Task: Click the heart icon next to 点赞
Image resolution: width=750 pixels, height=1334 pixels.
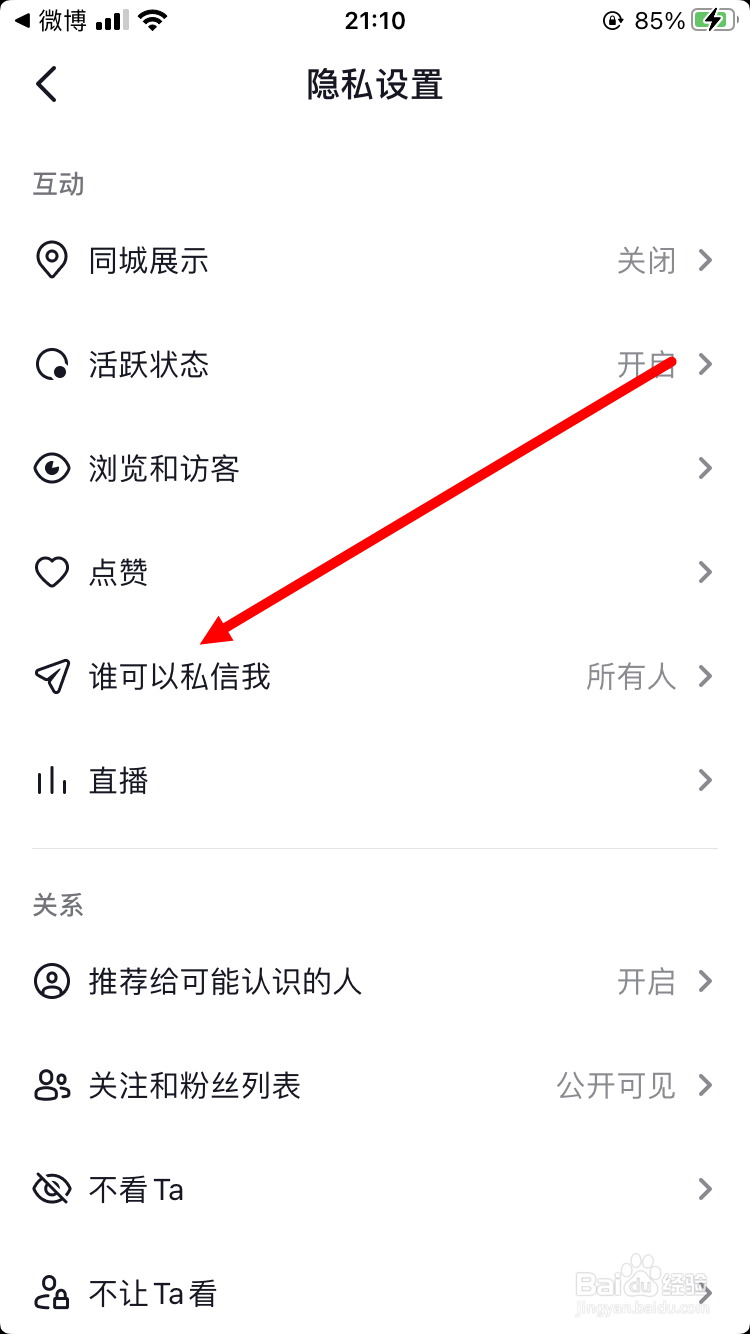Action: 51,571
